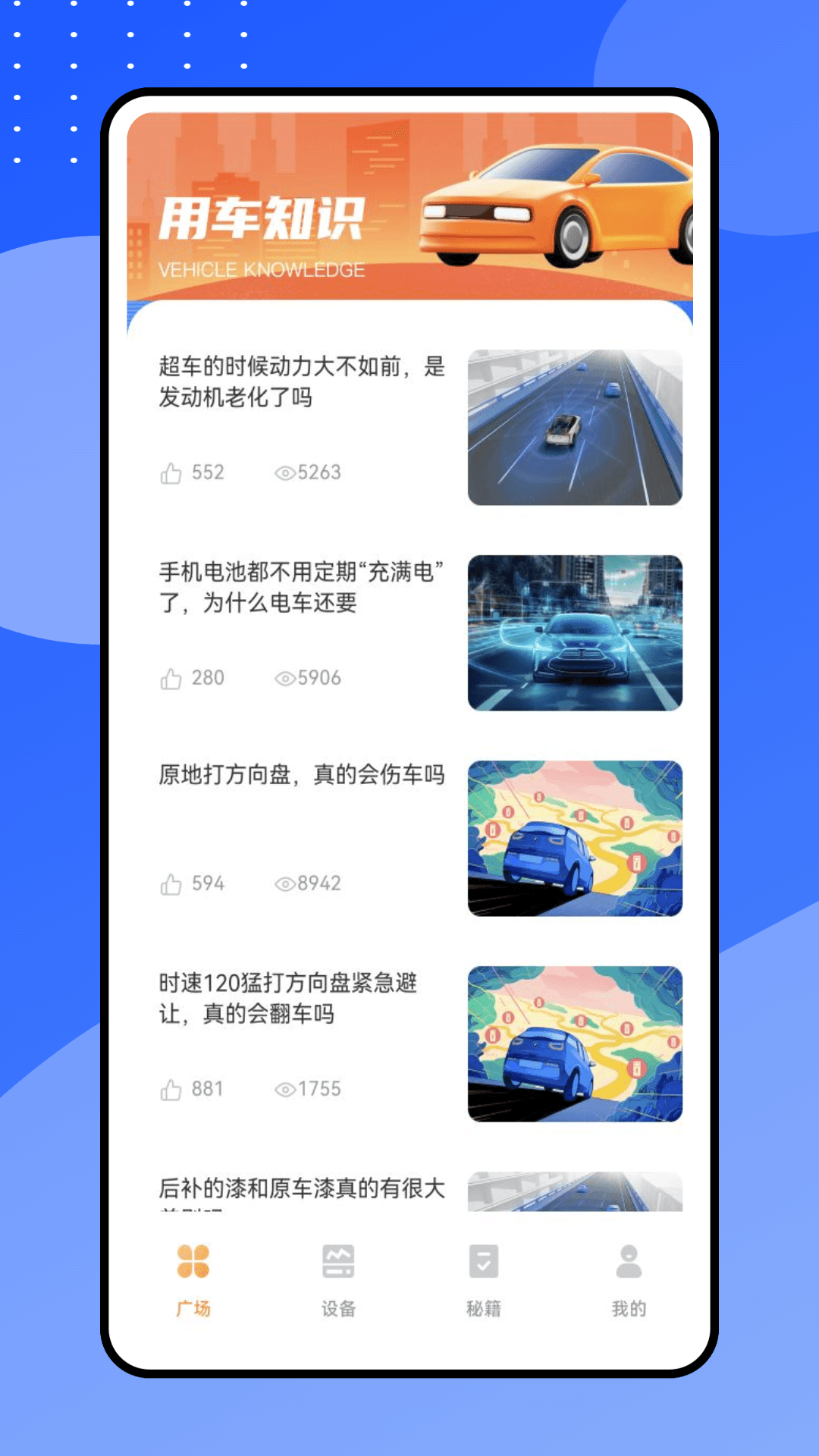
Task: Like the steering wheel damage article
Action: click(170, 883)
